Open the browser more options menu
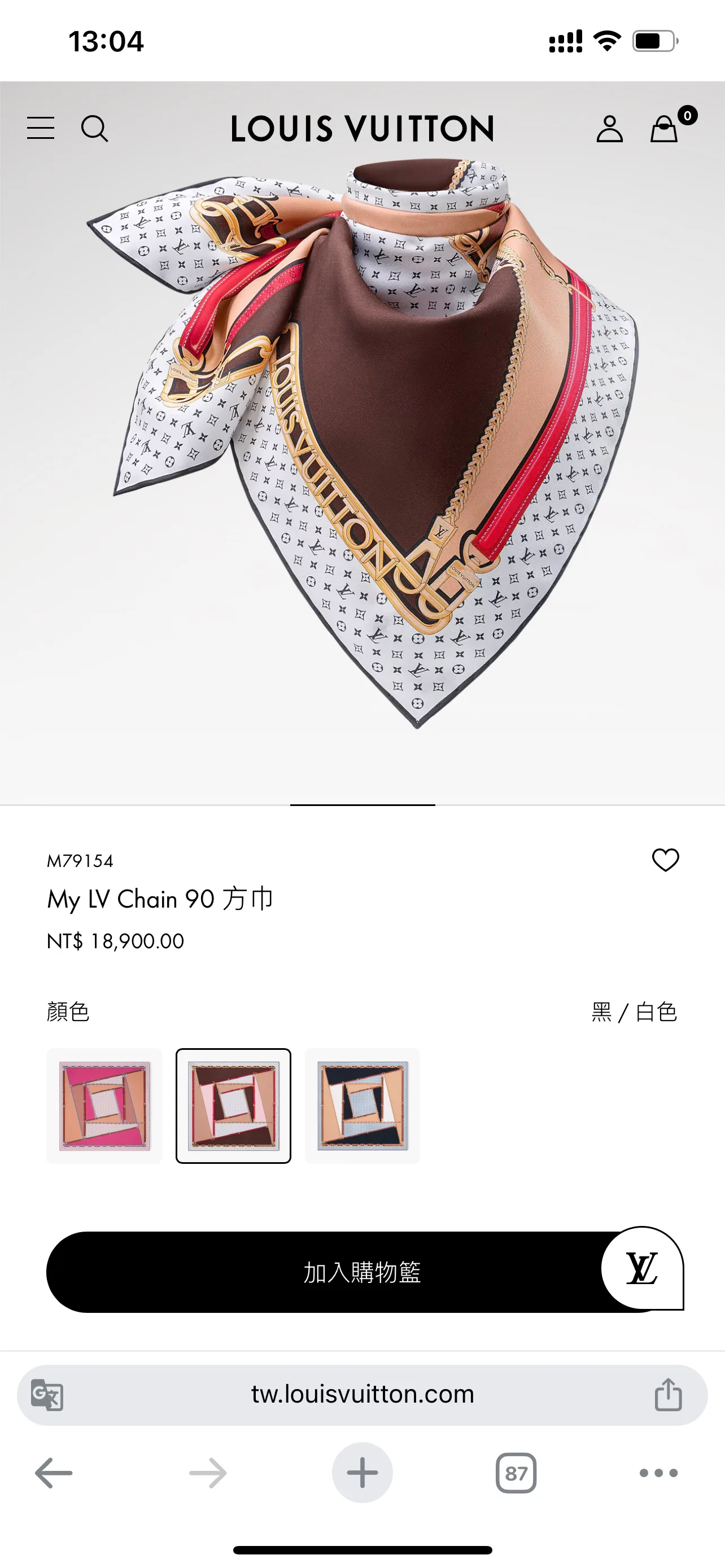The width and height of the screenshot is (725, 1568). (658, 1473)
